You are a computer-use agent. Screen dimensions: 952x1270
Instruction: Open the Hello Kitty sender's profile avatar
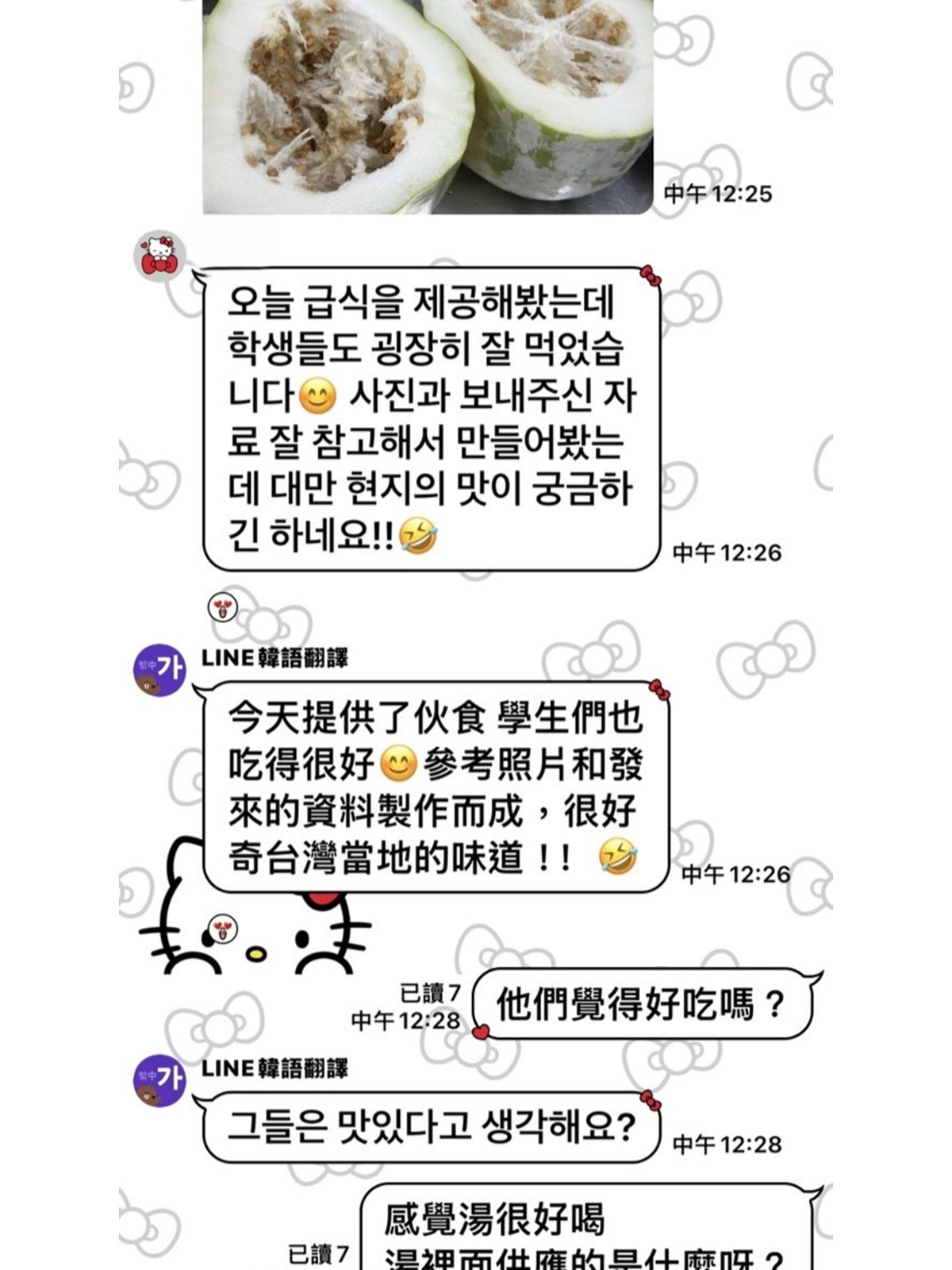tap(159, 257)
